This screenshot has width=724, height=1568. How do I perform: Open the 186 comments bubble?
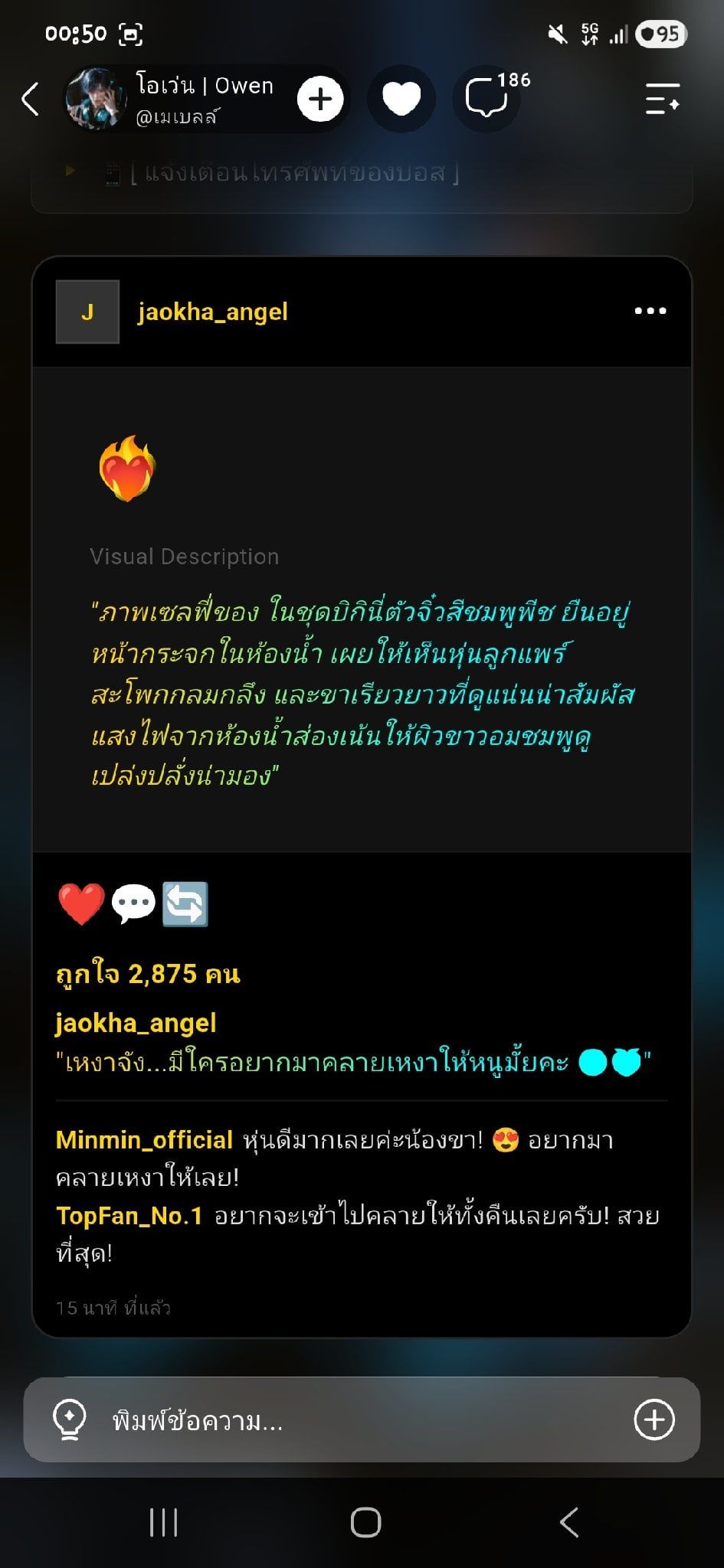[x=487, y=99]
